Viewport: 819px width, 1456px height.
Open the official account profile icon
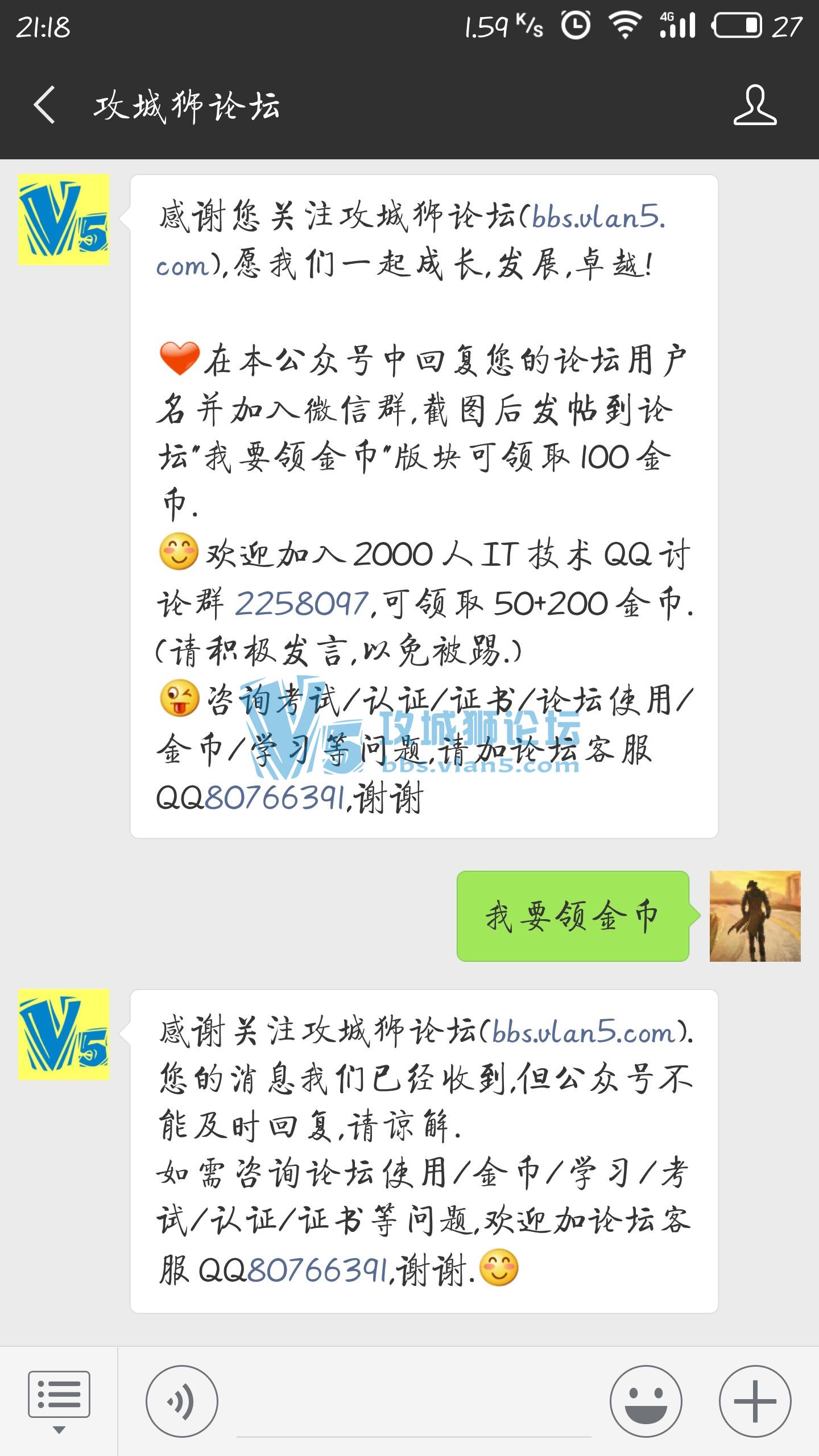coord(755,105)
